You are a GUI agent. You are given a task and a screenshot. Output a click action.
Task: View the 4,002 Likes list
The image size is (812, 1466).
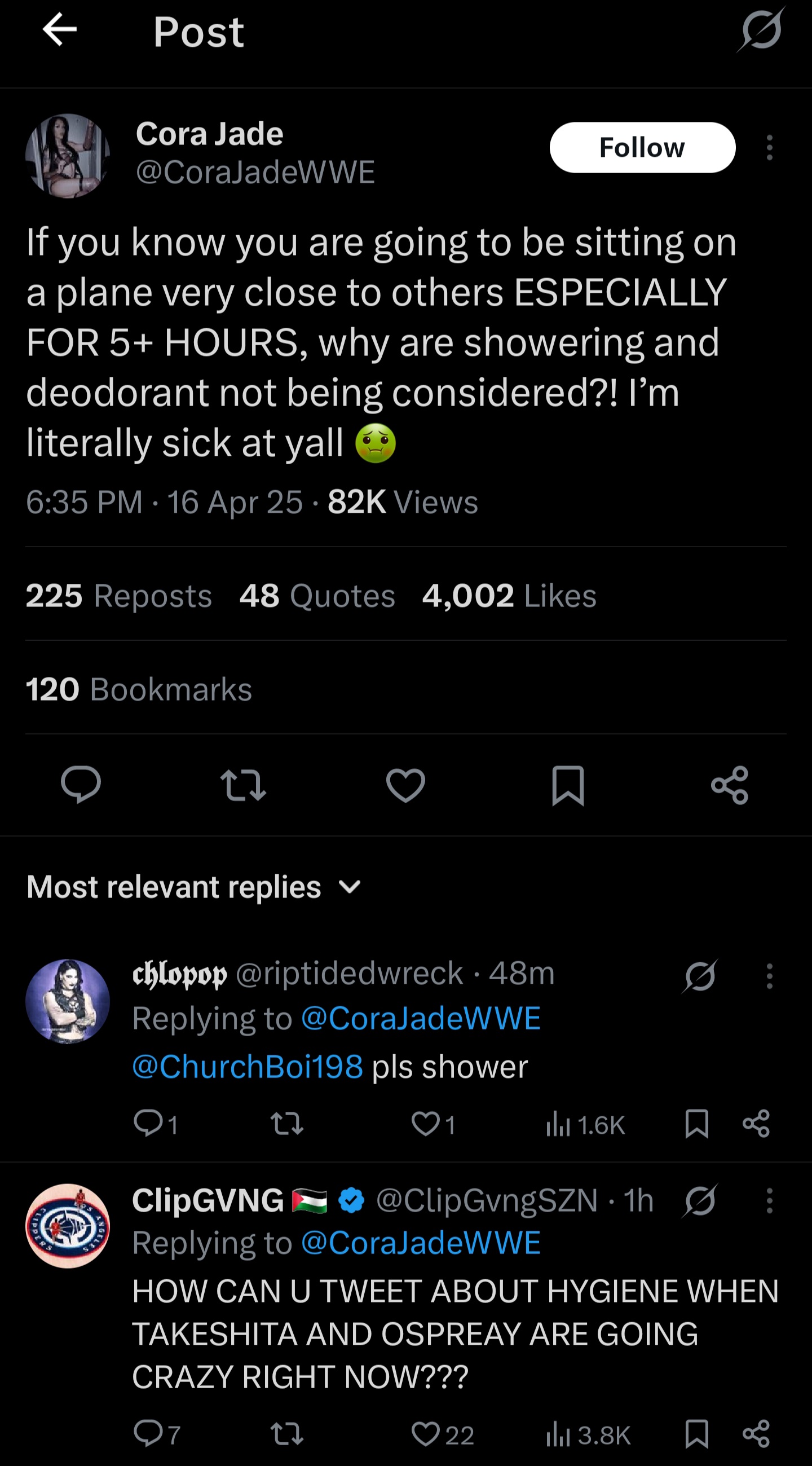point(509,595)
